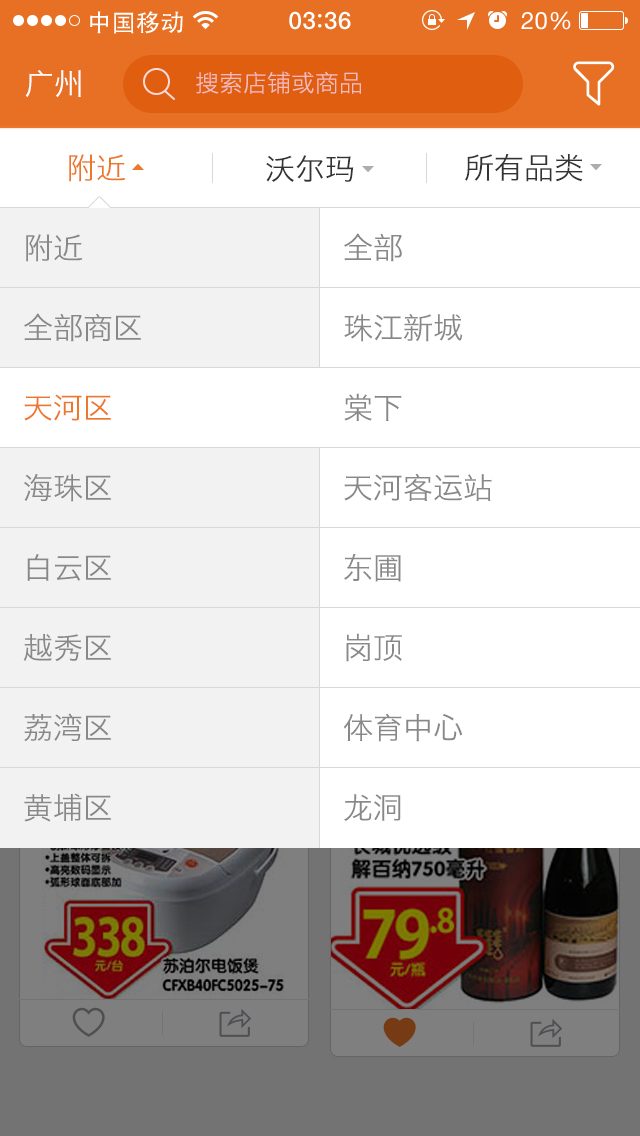Select 附近 in the left list

(x=159, y=248)
